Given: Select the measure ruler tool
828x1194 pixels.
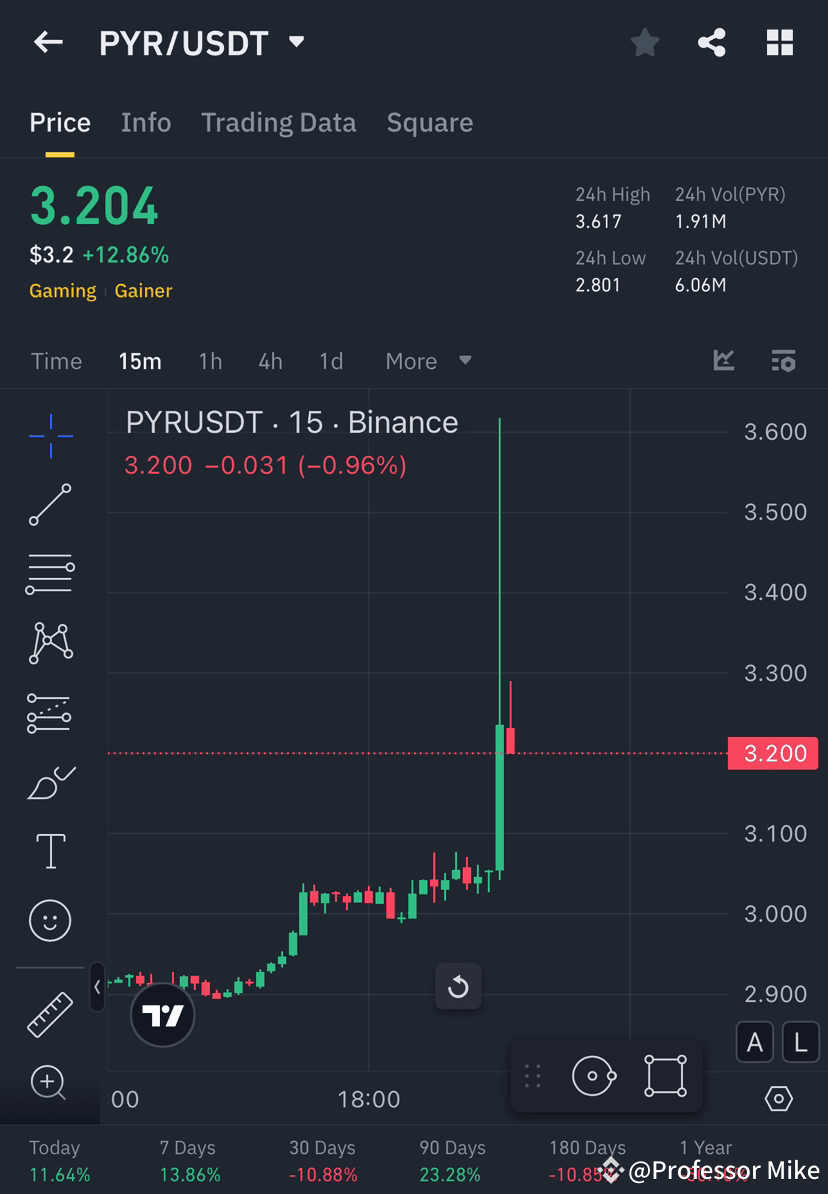Looking at the screenshot, I should pos(50,1013).
